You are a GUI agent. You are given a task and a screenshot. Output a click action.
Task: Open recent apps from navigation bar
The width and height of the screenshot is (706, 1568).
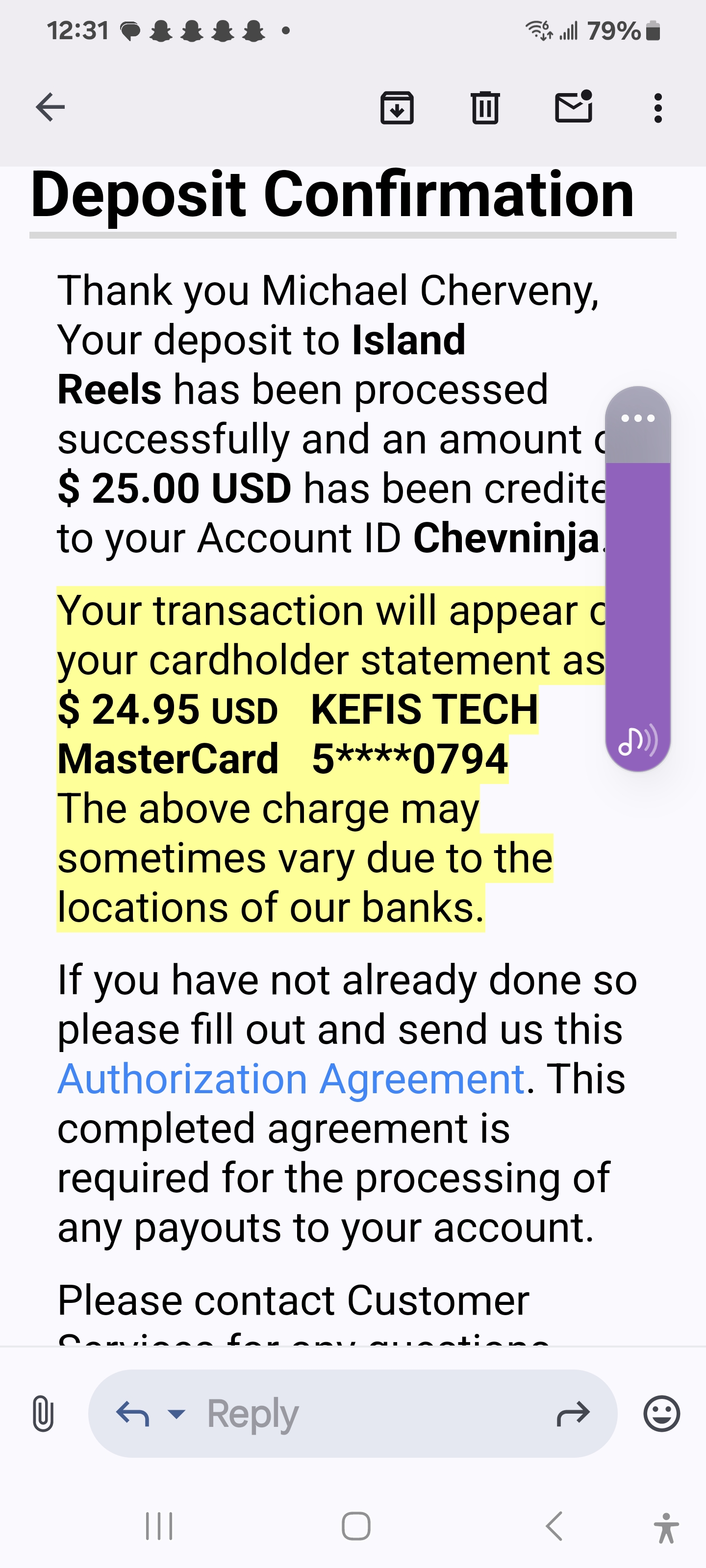tap(160, 1525)
